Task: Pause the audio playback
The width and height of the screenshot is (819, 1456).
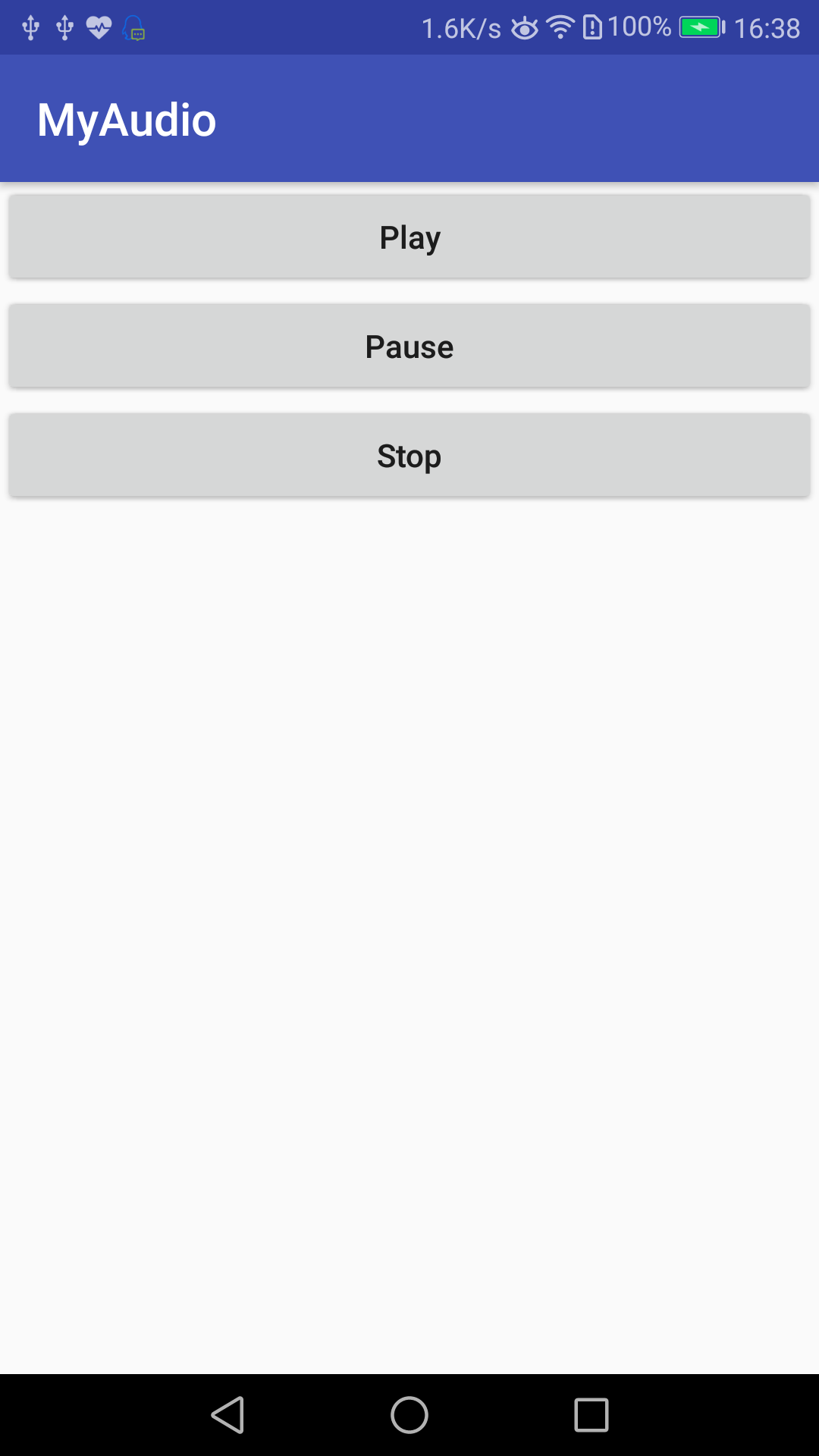Action: pos(409,346)
